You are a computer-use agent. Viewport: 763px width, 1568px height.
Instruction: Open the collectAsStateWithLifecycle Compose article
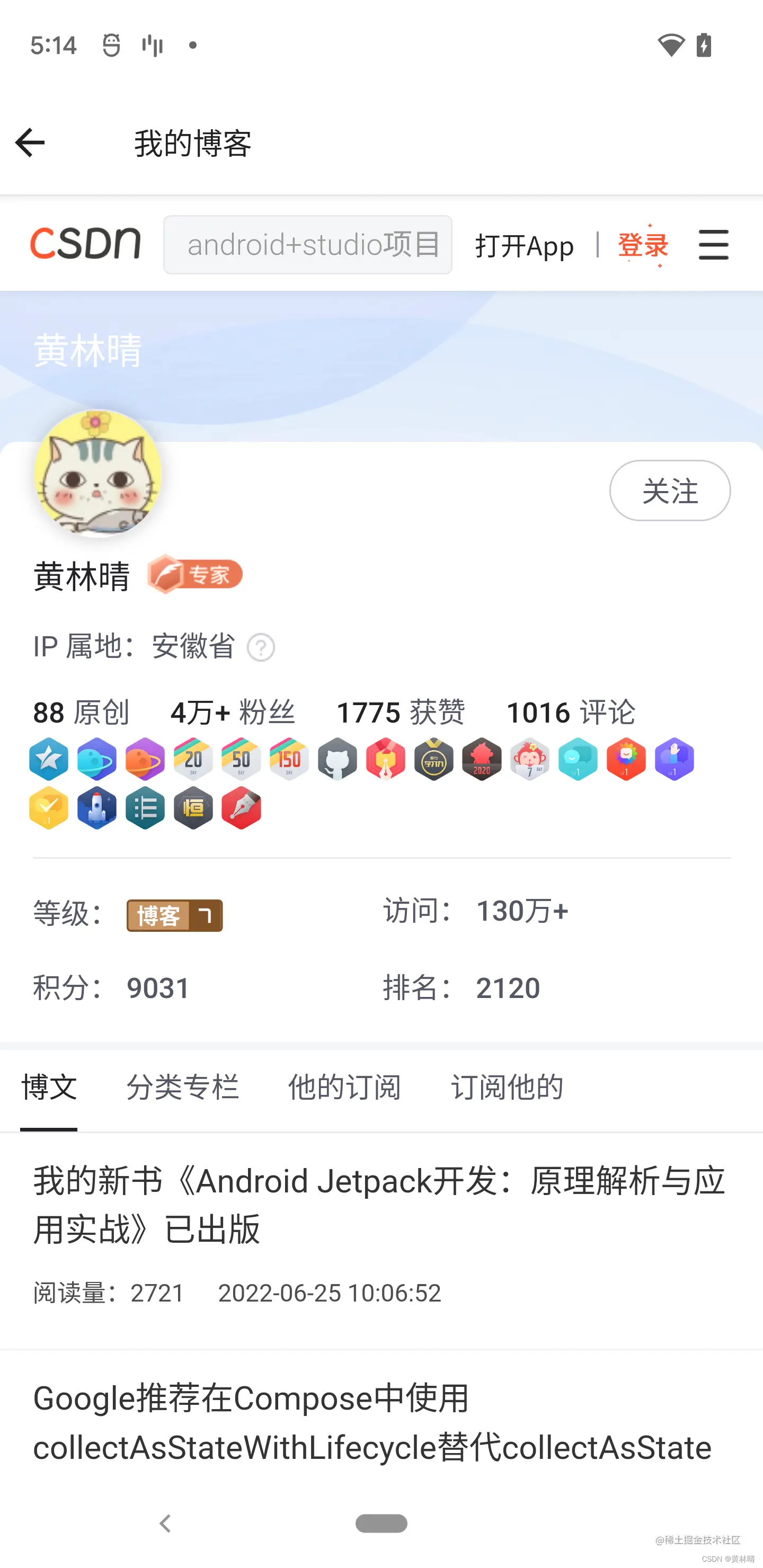[x=372, y=1423]
